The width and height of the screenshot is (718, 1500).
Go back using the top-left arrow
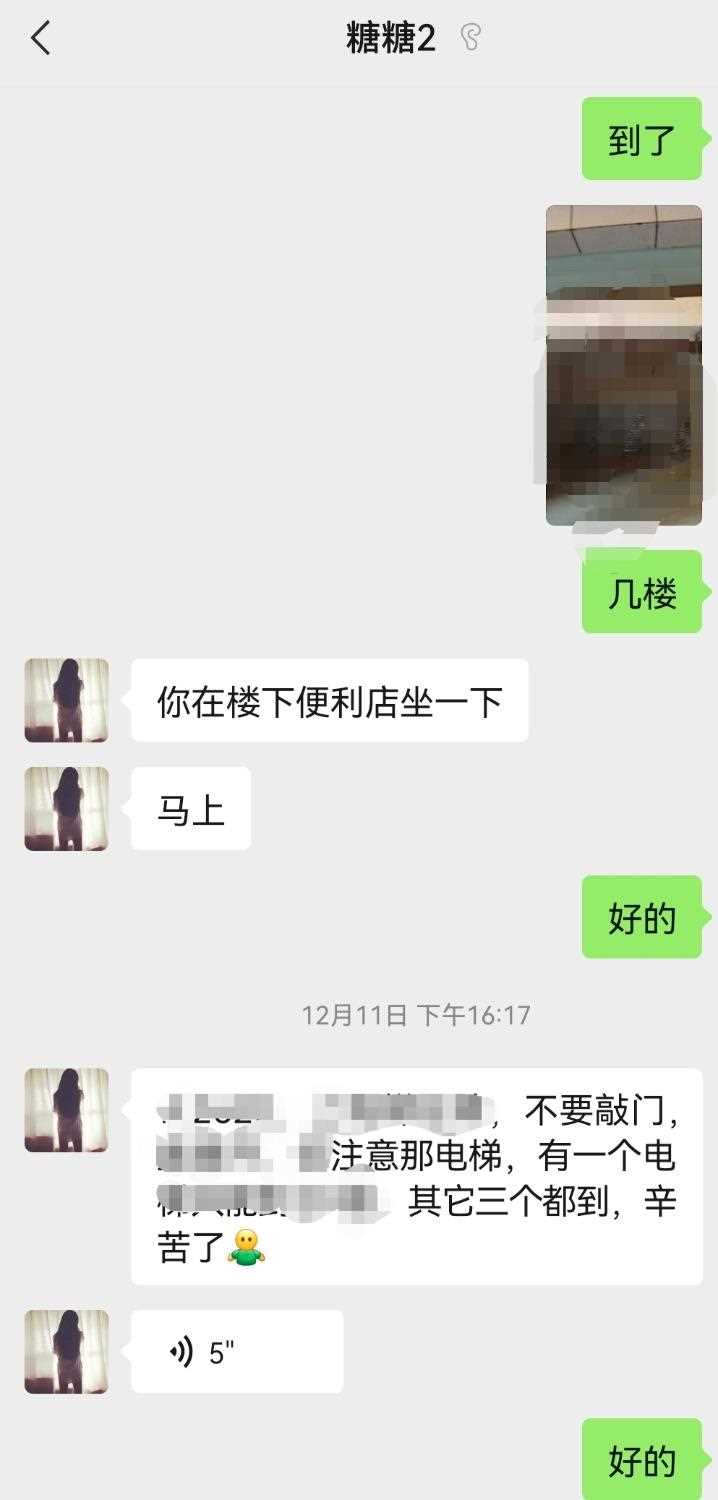click(x=40, y=39)
